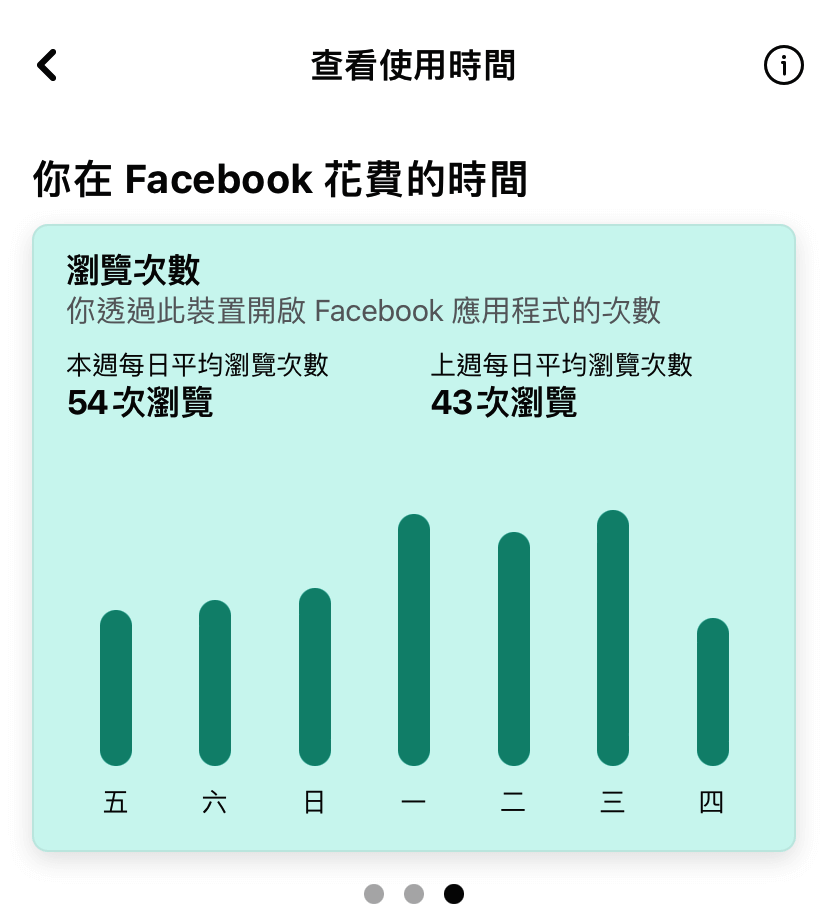Select the 四 (Thursday) bar in chart
Screen dimensions: 828x921
tap(712, 692)
